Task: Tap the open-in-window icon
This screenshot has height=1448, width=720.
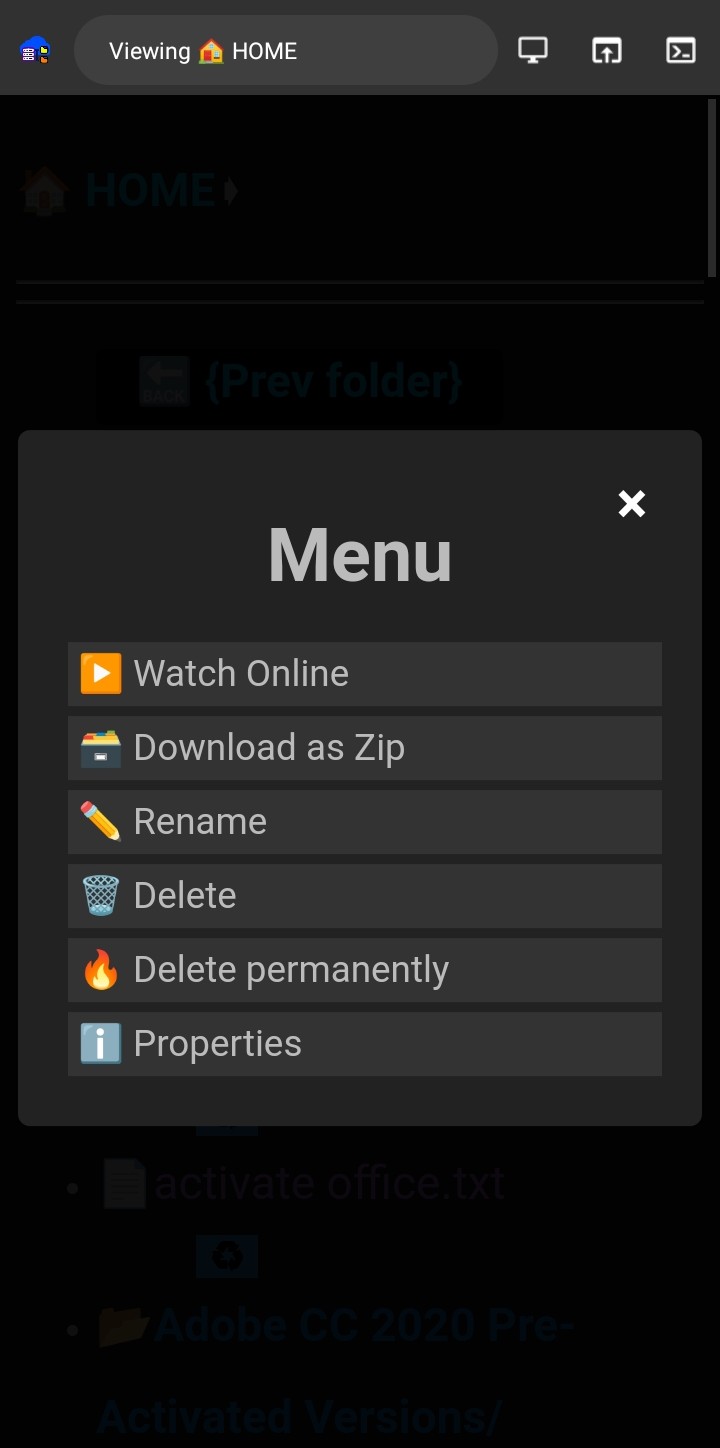Action: pyautogui.click(x=607, y=50)
